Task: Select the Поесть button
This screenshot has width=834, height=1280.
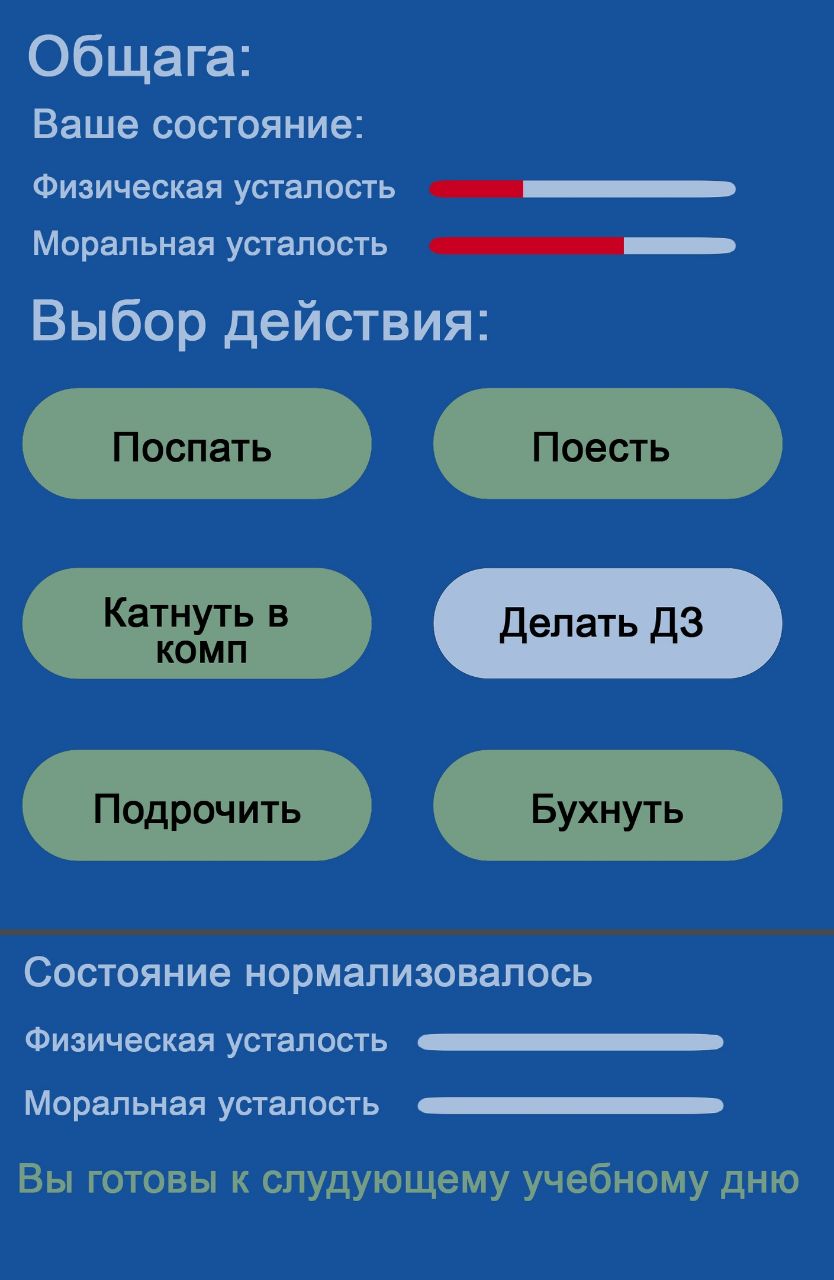Action: (x=607, y=444)
